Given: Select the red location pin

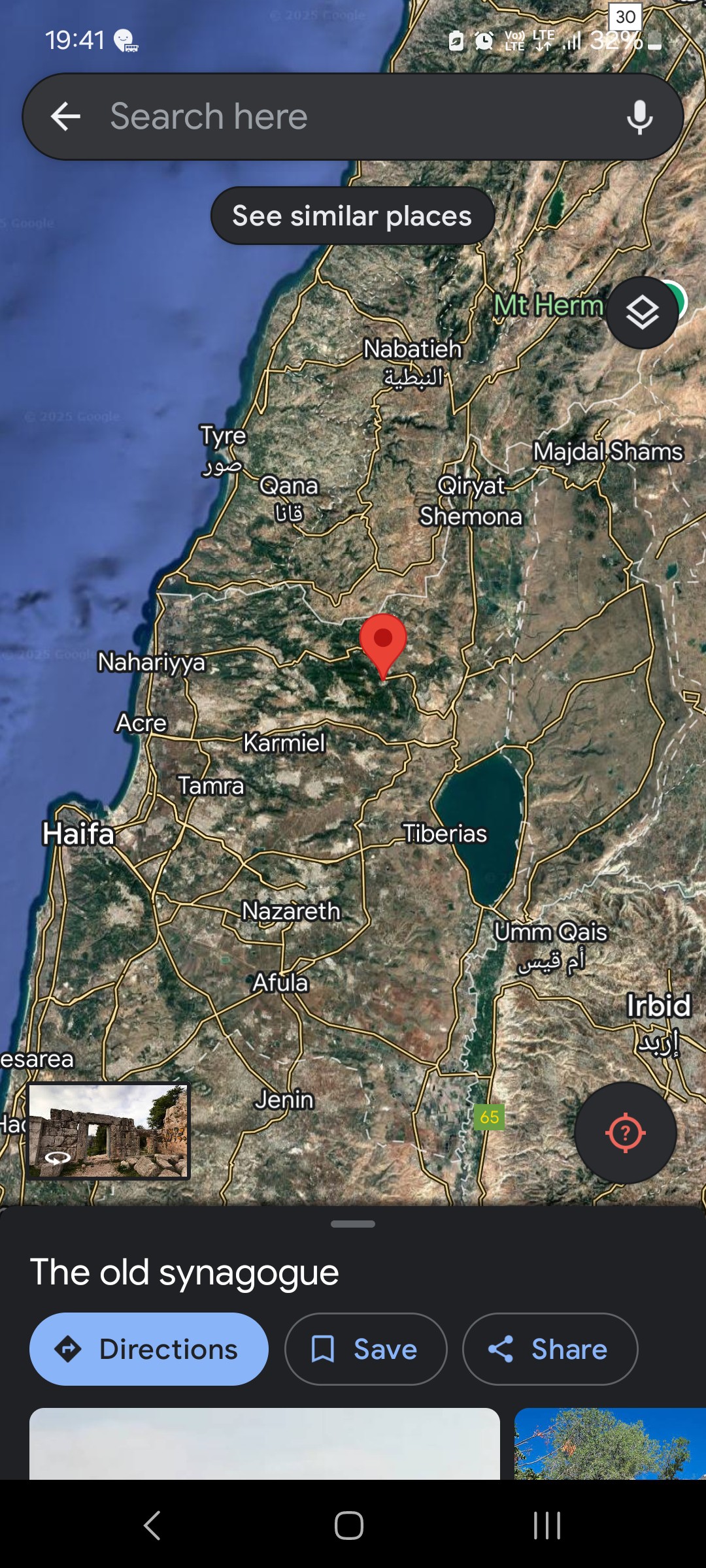Looking at the screenshot, I should [383, 642].
